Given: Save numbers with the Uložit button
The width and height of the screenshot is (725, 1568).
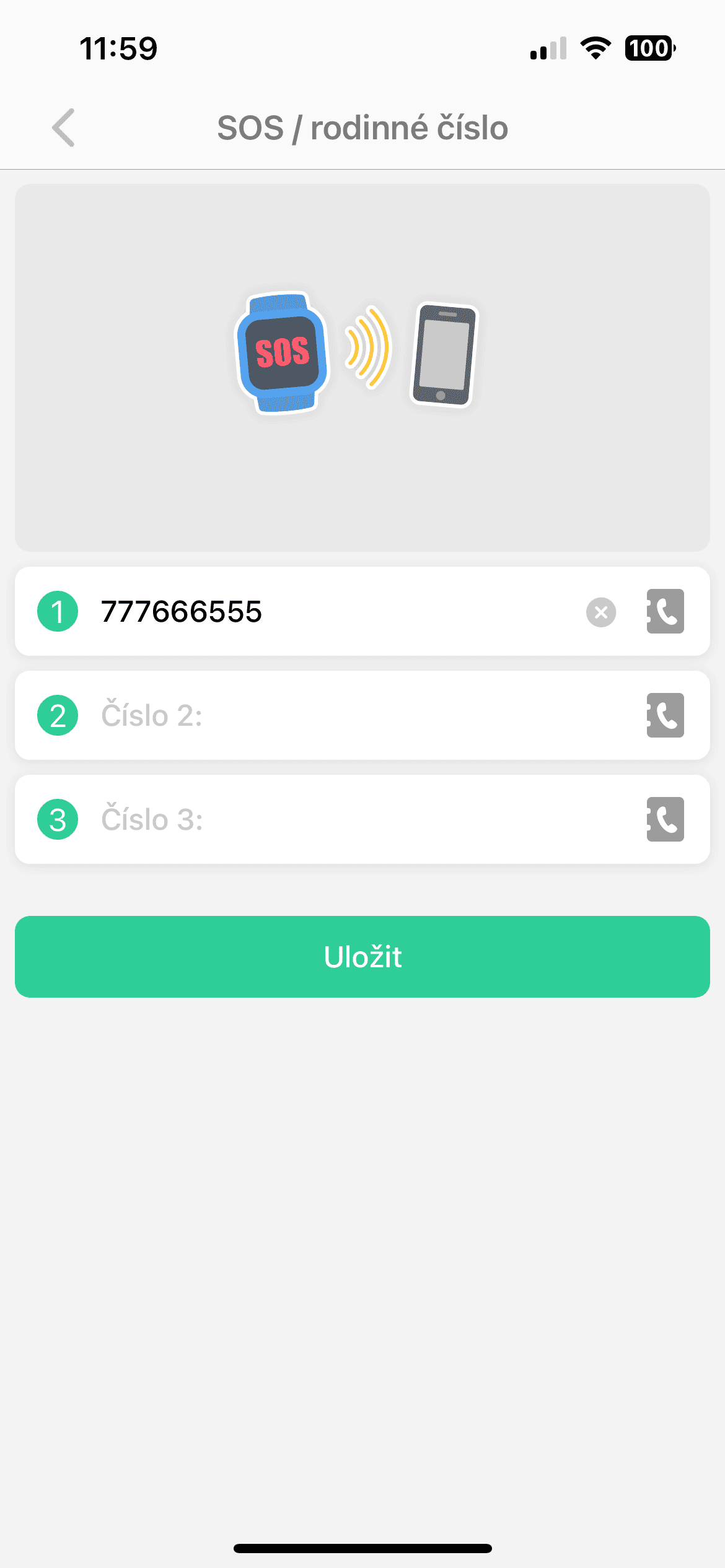Looking at the screenshot, I should click(362, 957).
